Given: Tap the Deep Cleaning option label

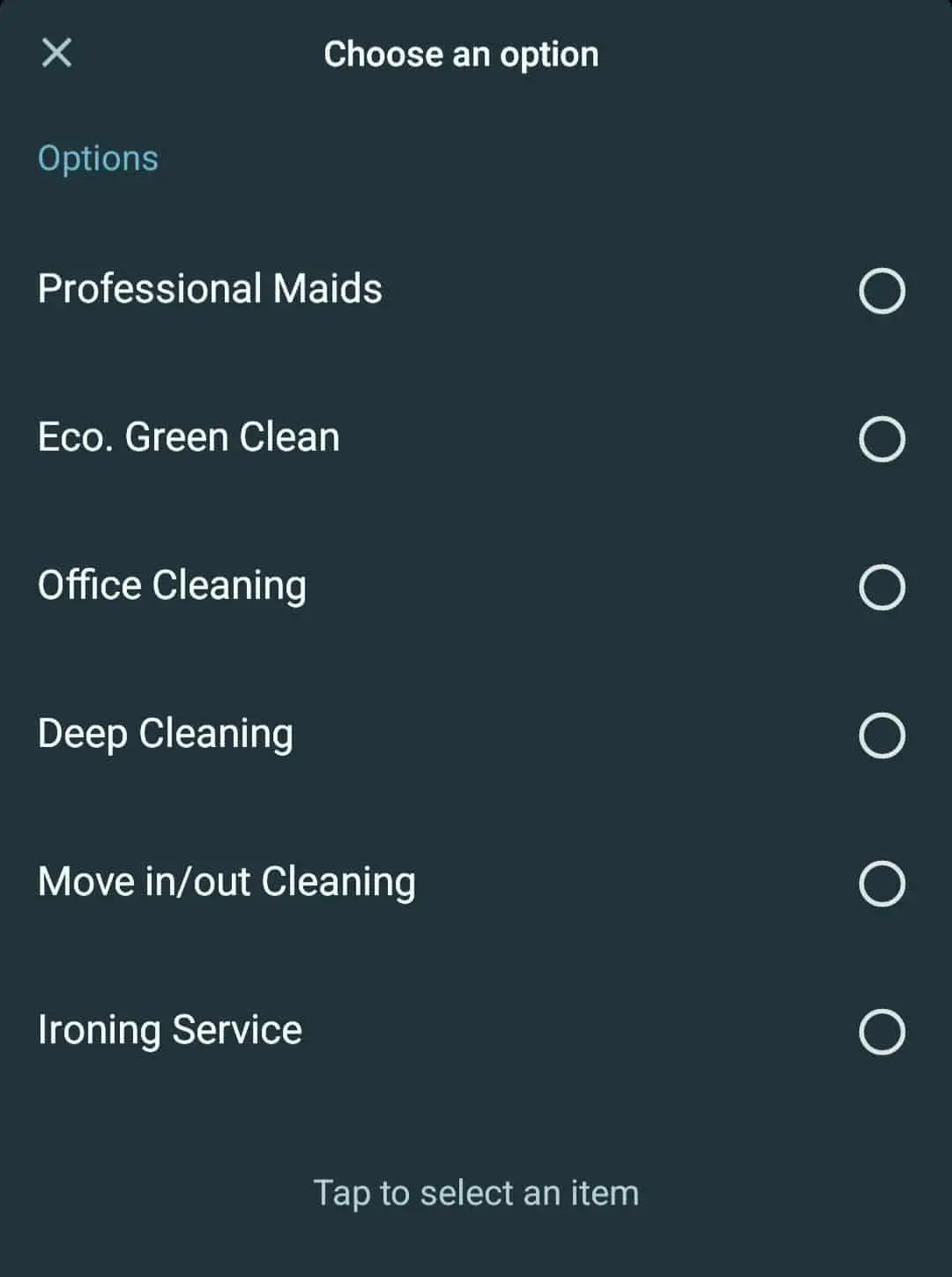Looking at the screenshot, I should point(165,733).
